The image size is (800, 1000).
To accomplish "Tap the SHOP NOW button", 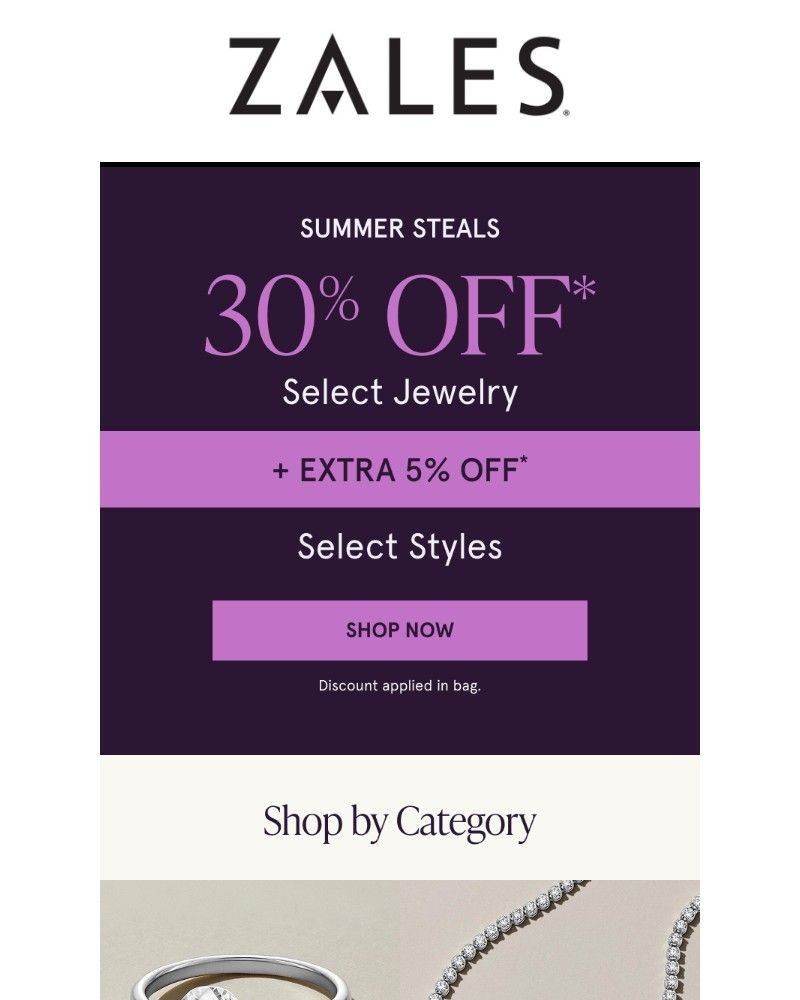I will (399, 630).
